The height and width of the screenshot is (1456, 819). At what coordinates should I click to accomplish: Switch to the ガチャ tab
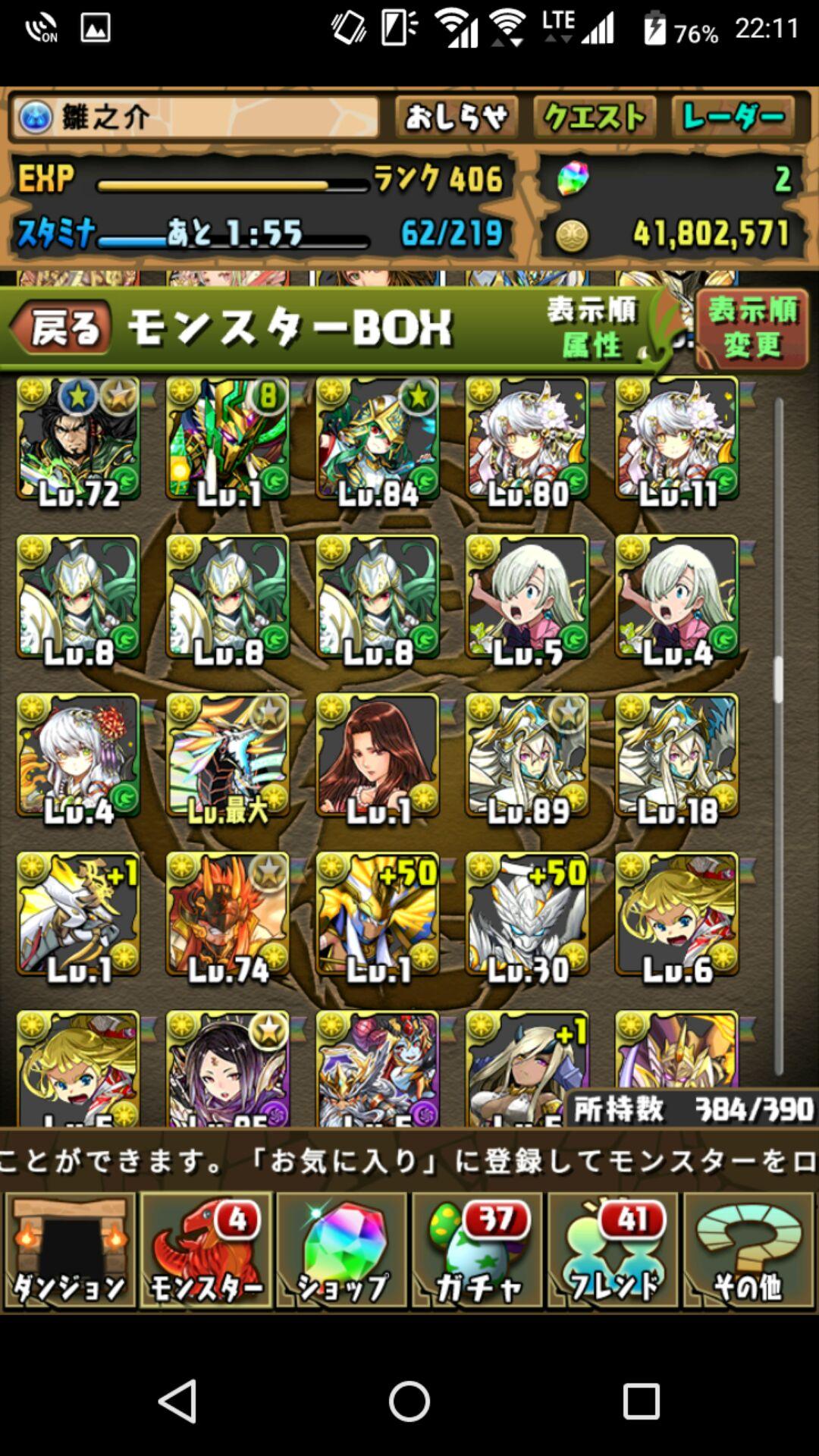click(x=478, y=1251)
